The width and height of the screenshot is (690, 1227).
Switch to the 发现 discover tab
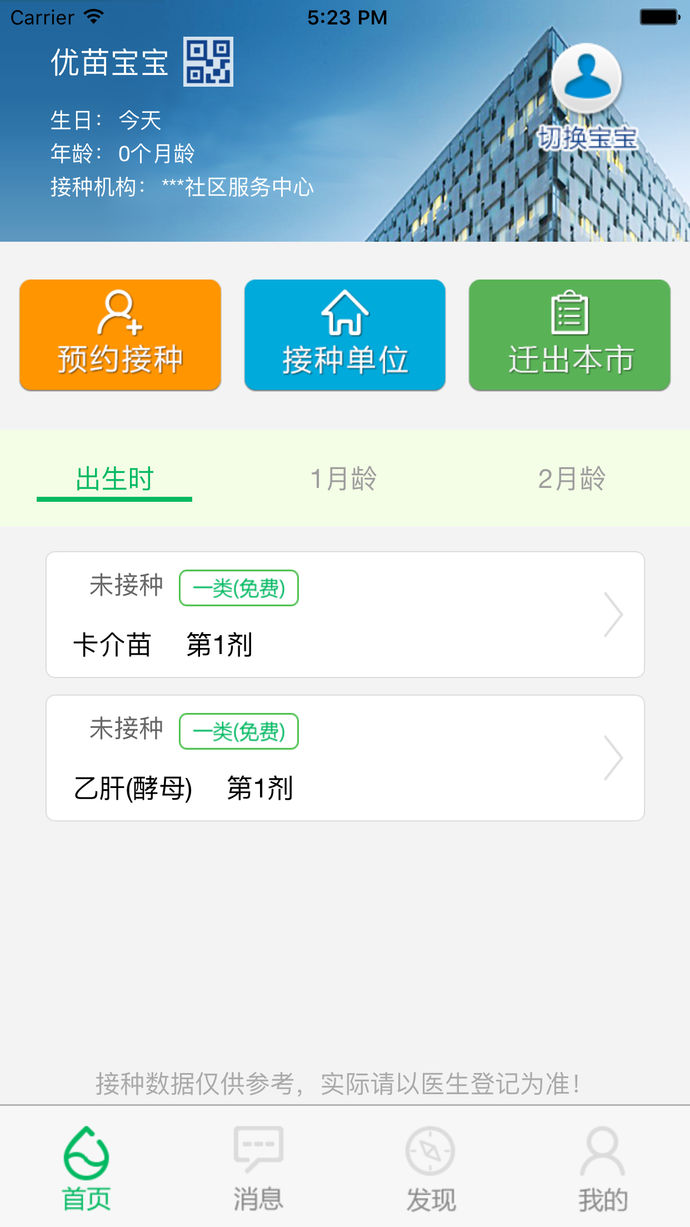click(x=431, y=1168)
